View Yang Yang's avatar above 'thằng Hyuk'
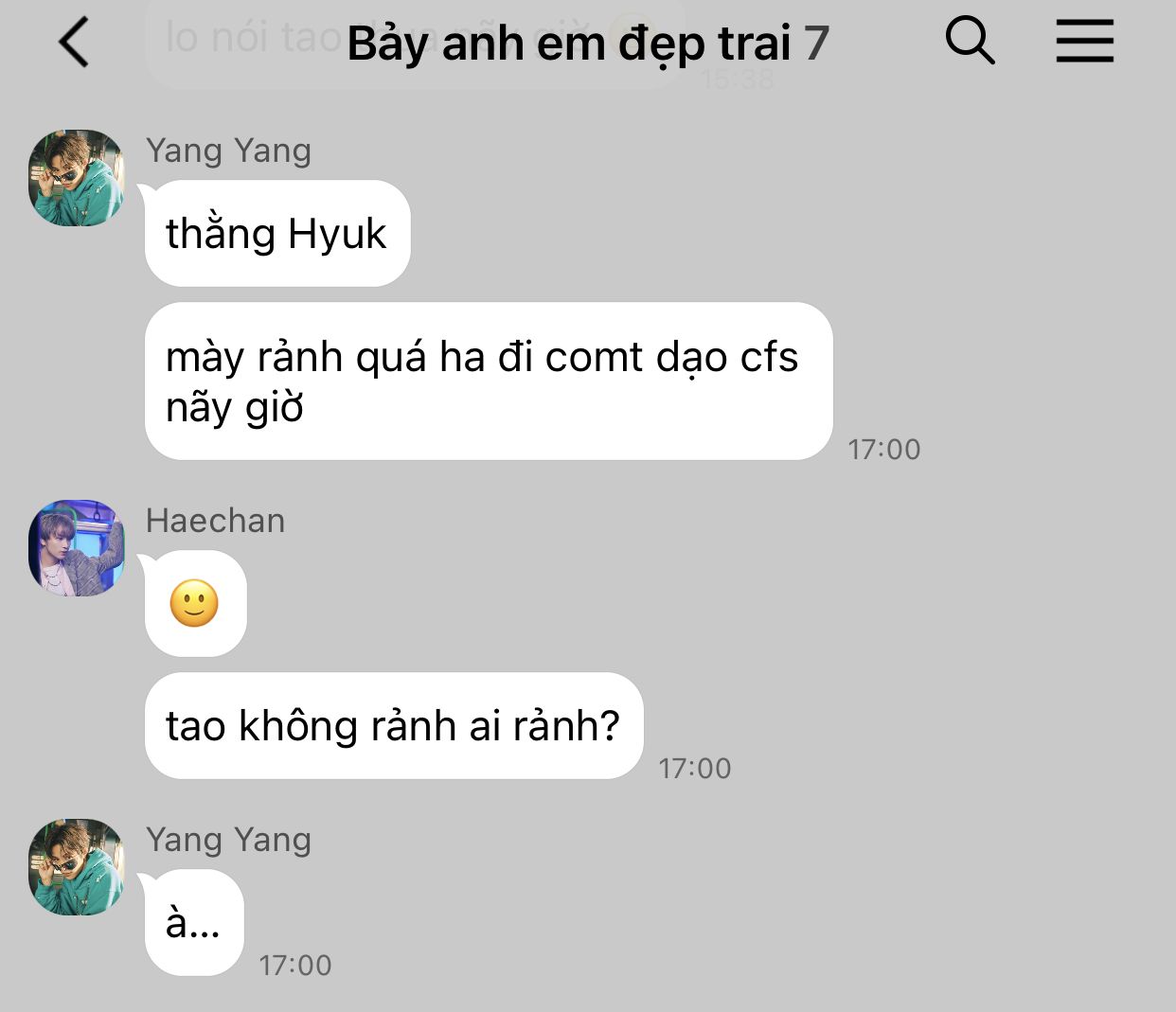The height and width of the screenshot is (1012, 1176). coord(77,178)
